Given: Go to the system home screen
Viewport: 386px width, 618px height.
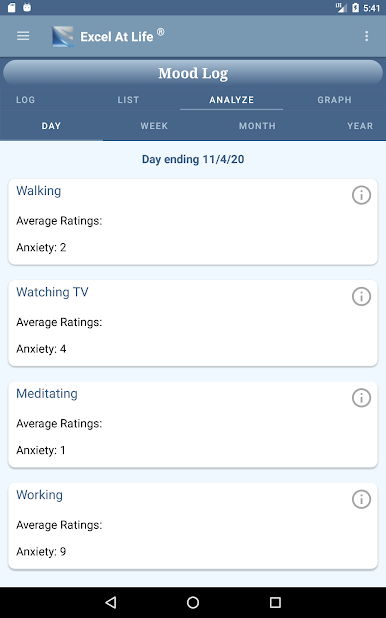Looking at the screenshot, I should coord(193,602).
